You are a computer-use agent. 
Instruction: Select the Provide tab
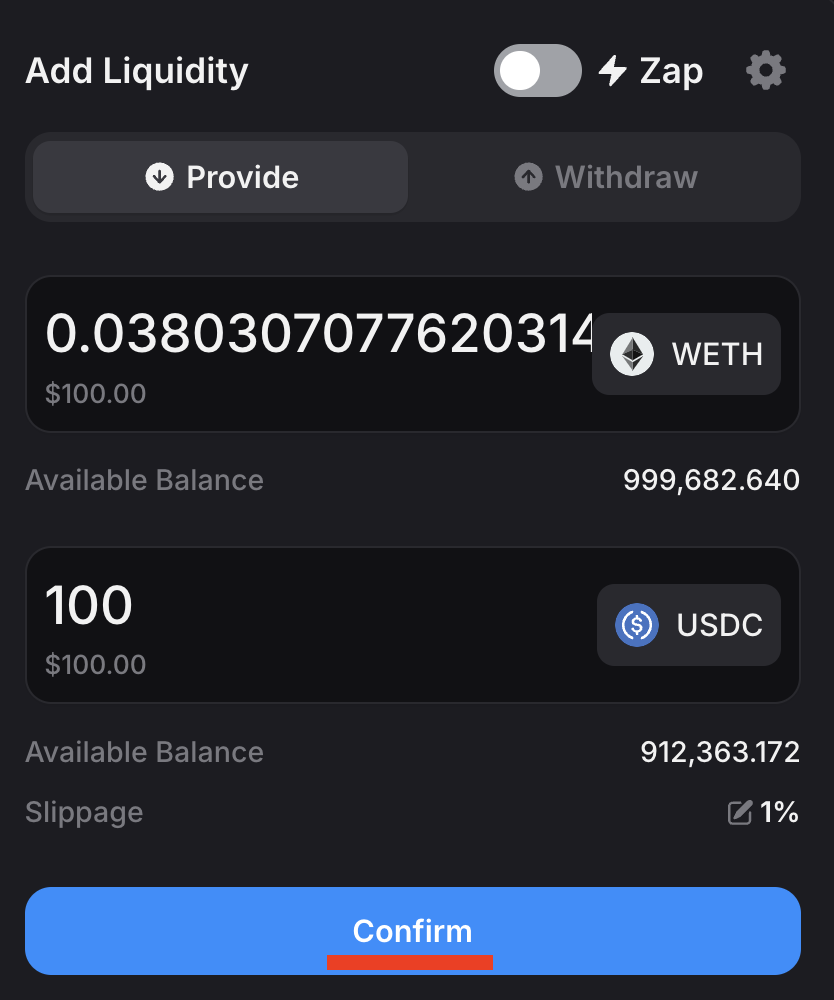point(221,178)
